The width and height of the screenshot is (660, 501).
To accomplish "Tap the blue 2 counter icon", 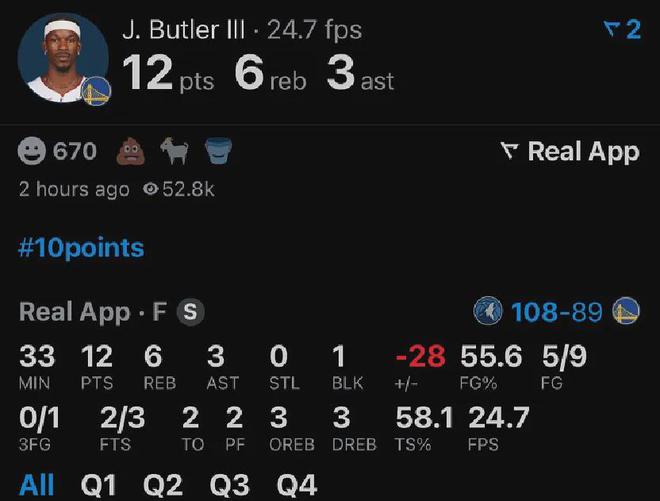I will pos(622,30).
